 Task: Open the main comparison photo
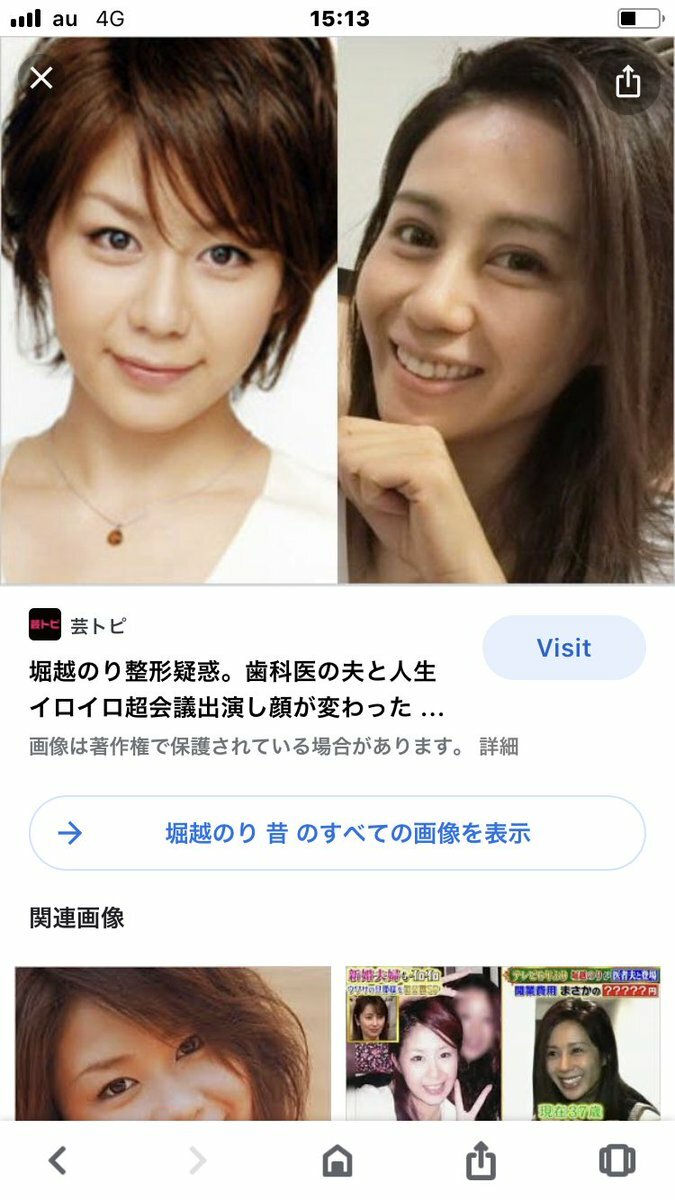coord(337,310)
